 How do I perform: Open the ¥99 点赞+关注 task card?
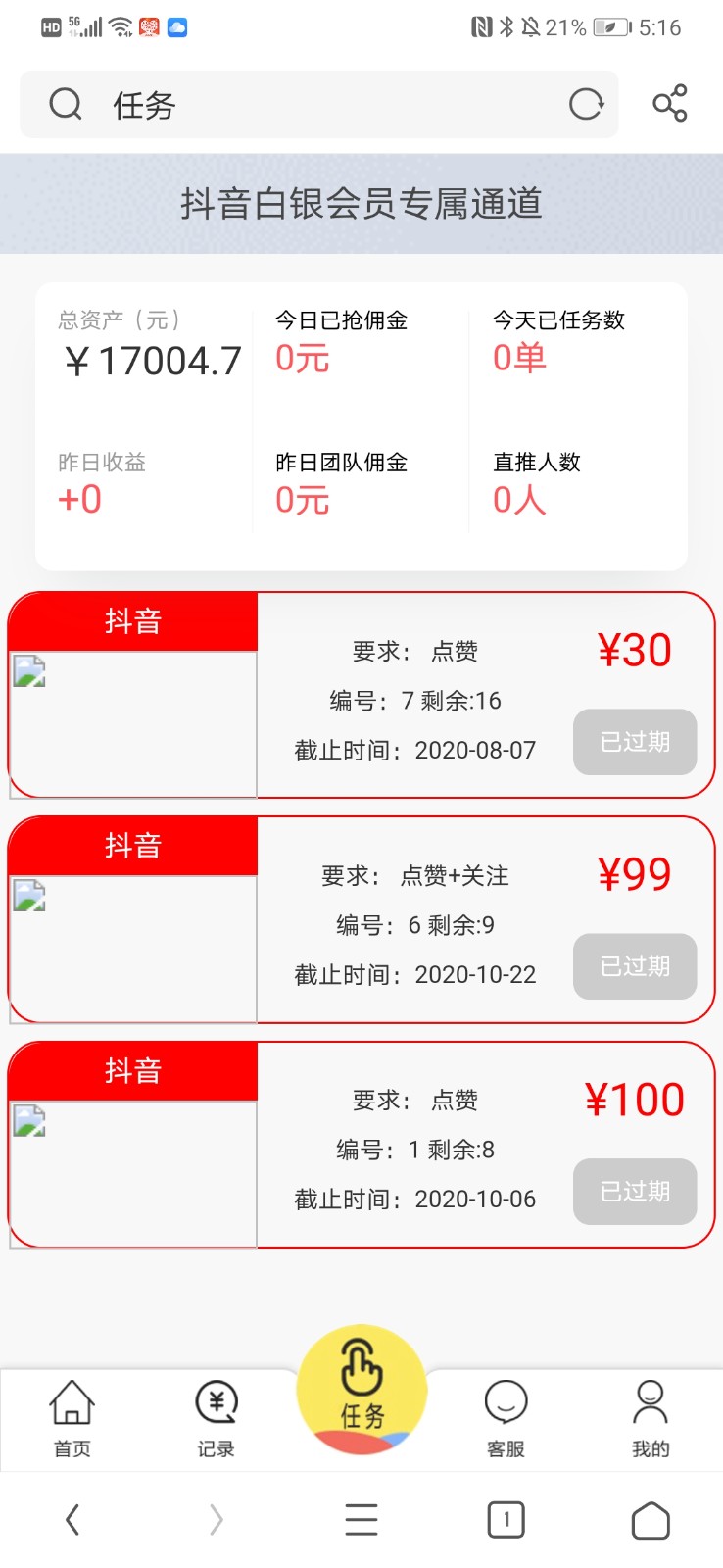(x=361, y=919)
